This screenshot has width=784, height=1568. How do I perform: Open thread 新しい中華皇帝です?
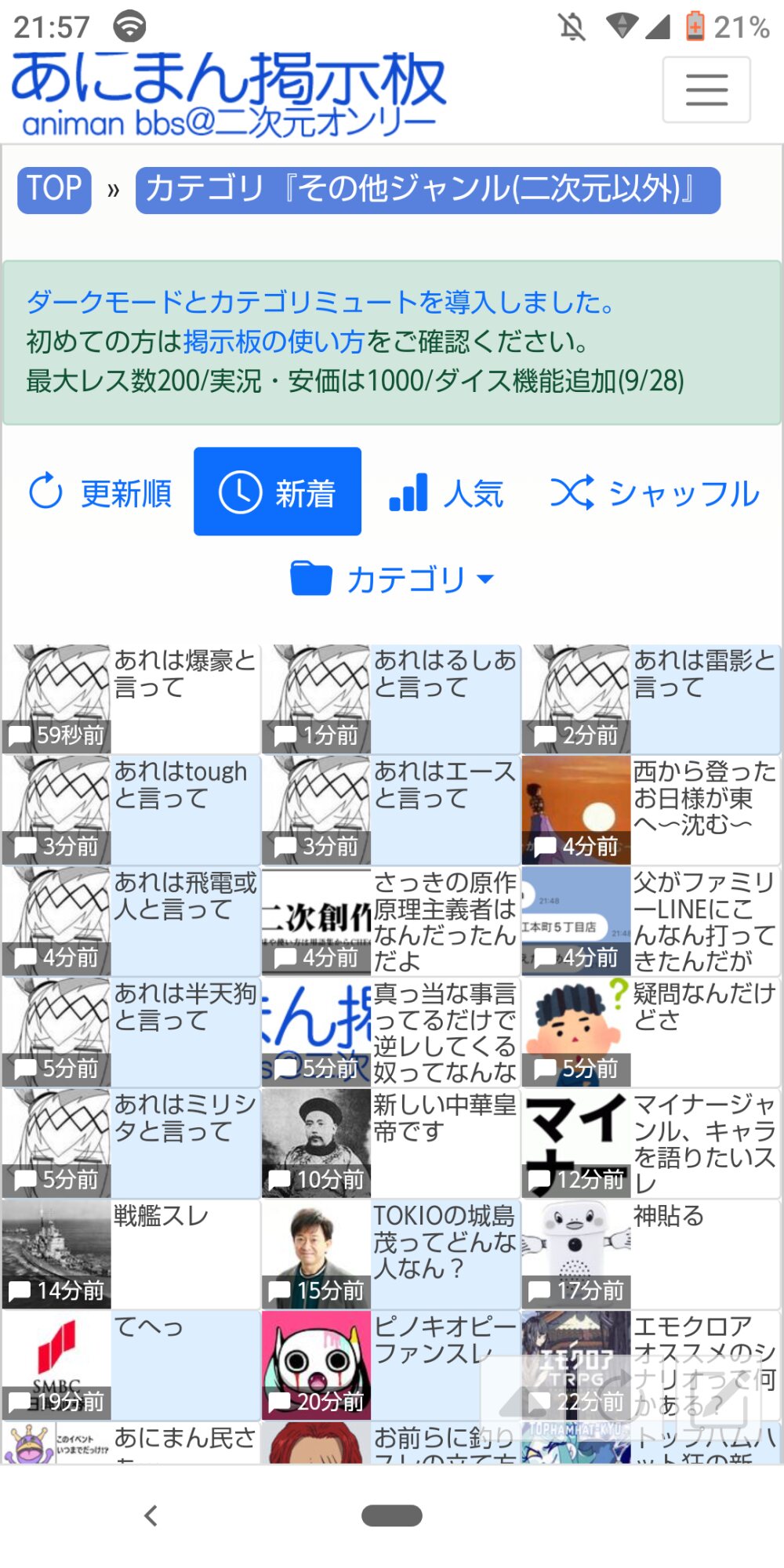pos(444,1119)
